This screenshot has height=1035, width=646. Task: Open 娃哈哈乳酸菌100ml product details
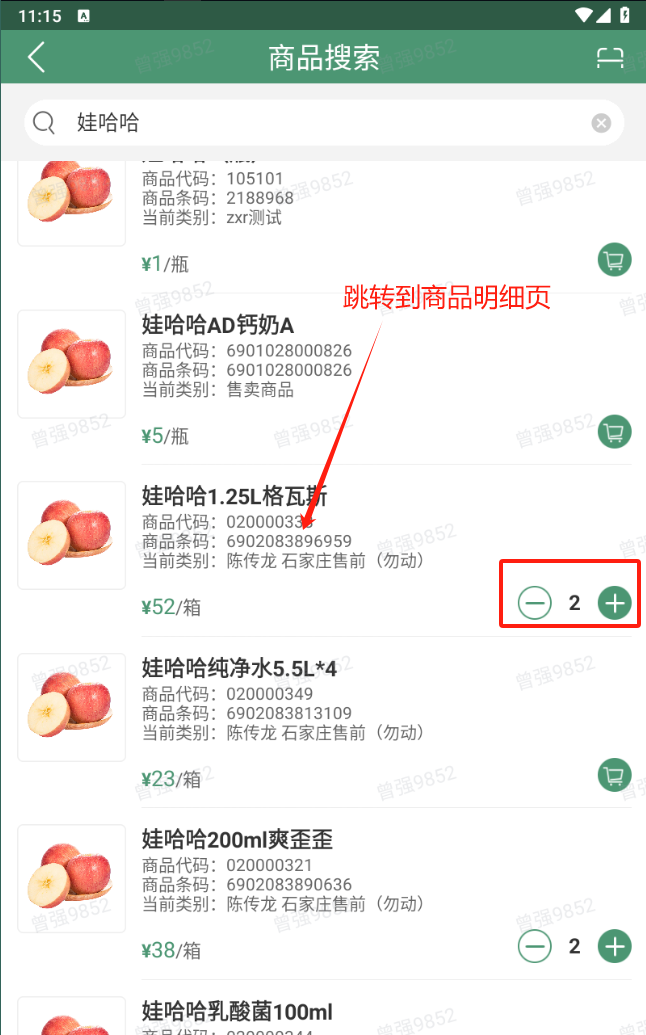(237, 1011)
